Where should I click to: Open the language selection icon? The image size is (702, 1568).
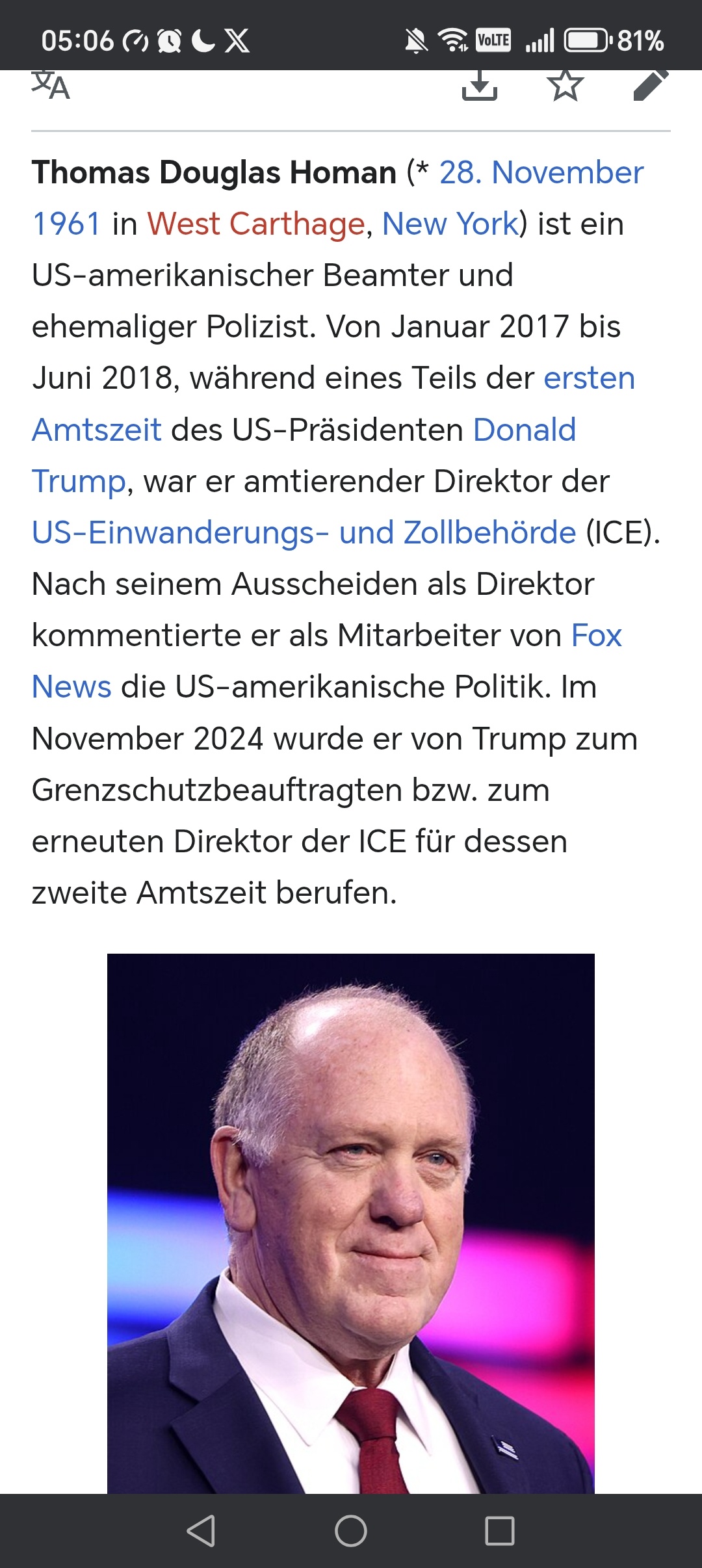(x=51, y=86)
